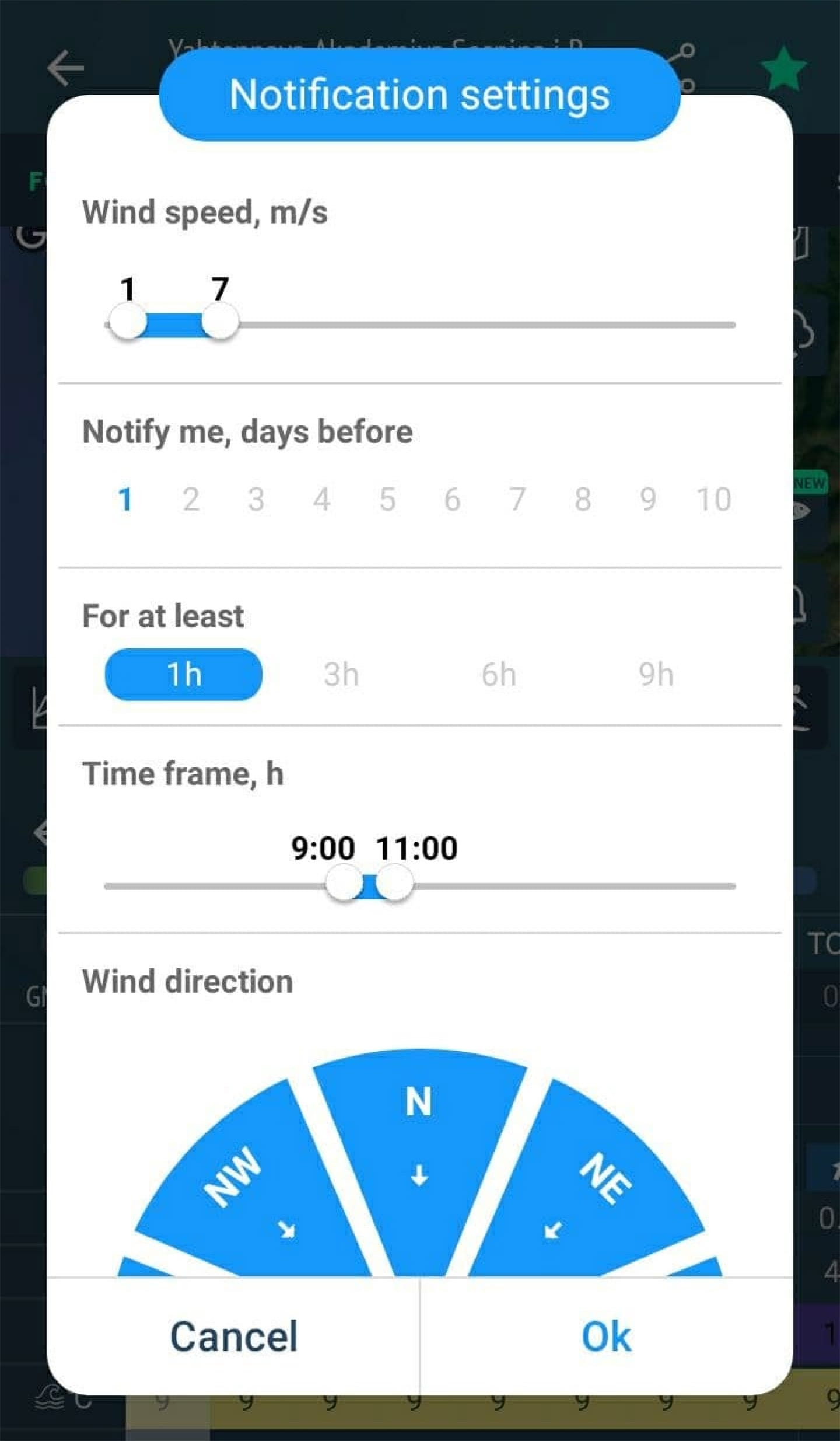840x1441 pixels.
Task: Set notify days before to 2
Action: 191,500
